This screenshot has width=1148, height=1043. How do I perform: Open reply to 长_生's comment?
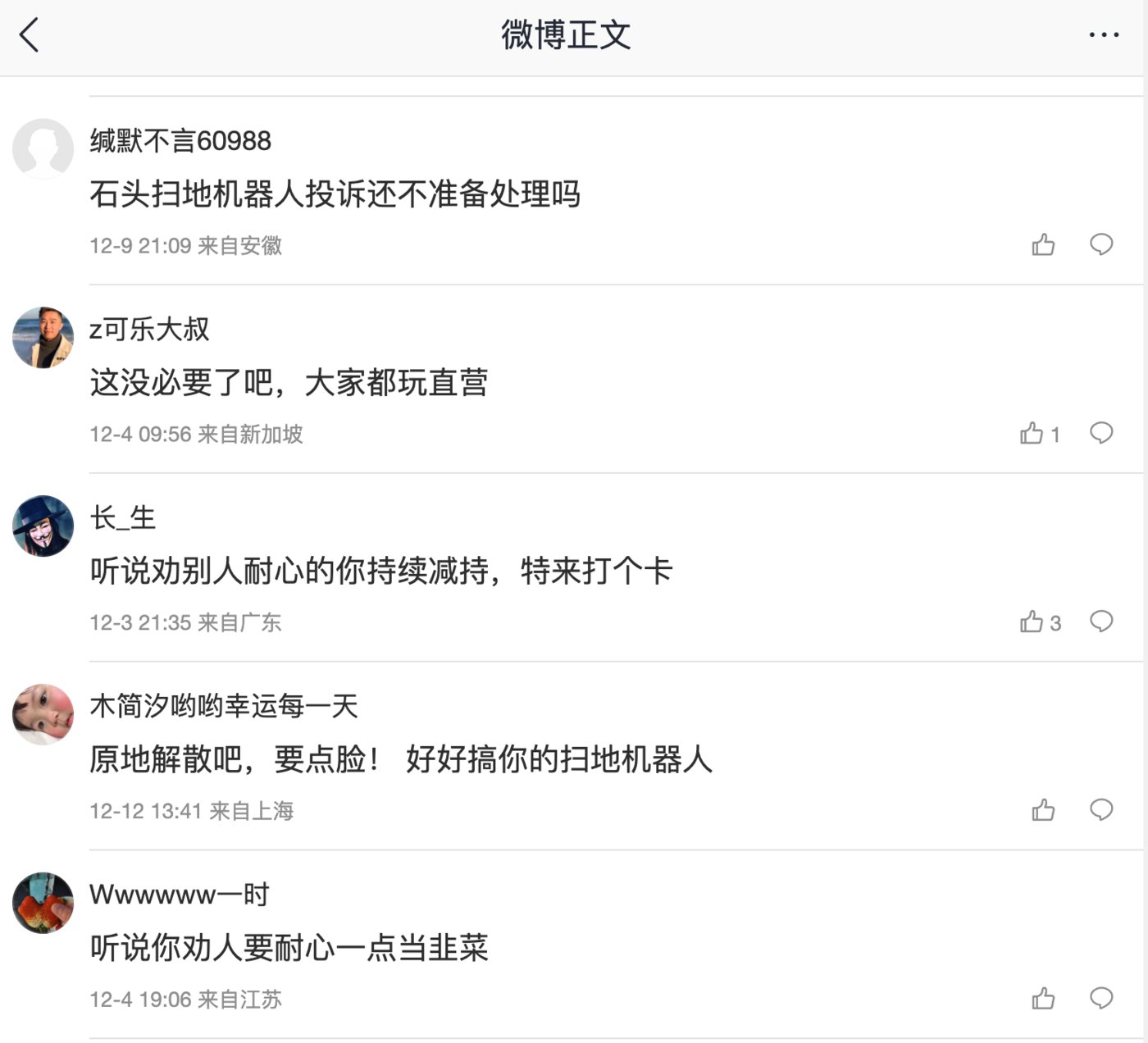(1101, 622)
